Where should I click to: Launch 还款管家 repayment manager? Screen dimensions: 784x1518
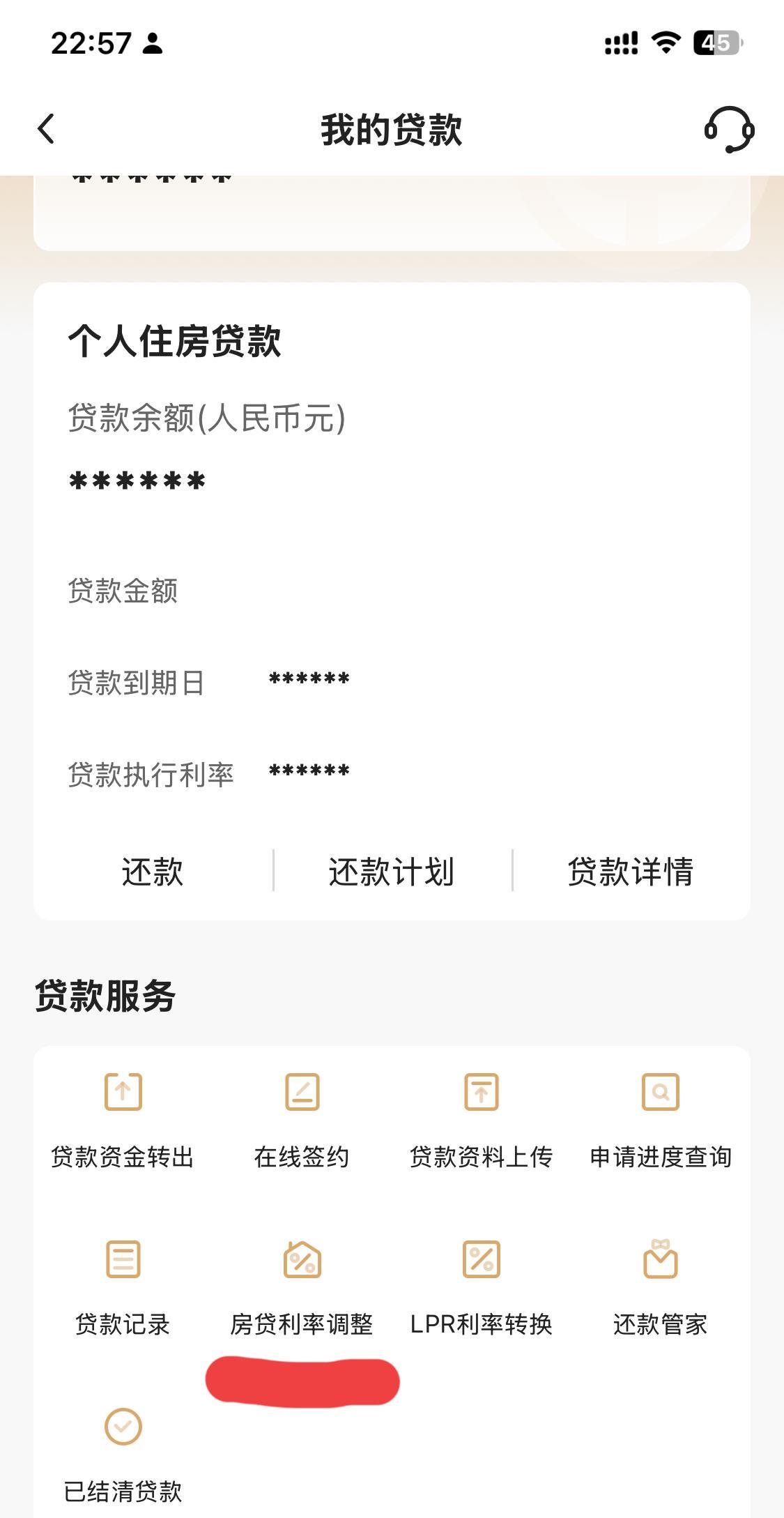(660, 1286)
